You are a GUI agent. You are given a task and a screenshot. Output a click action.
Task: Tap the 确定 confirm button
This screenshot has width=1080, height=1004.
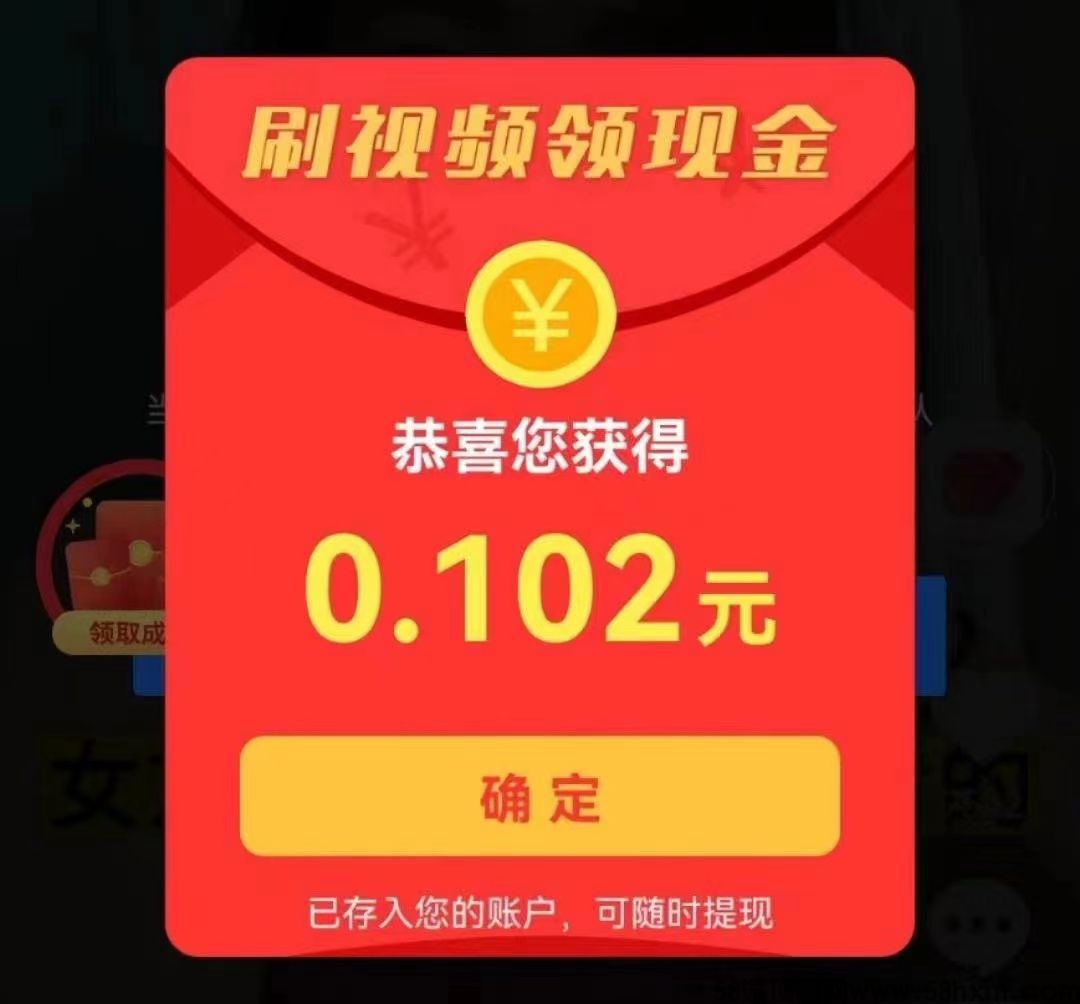(x=539, y=796)
